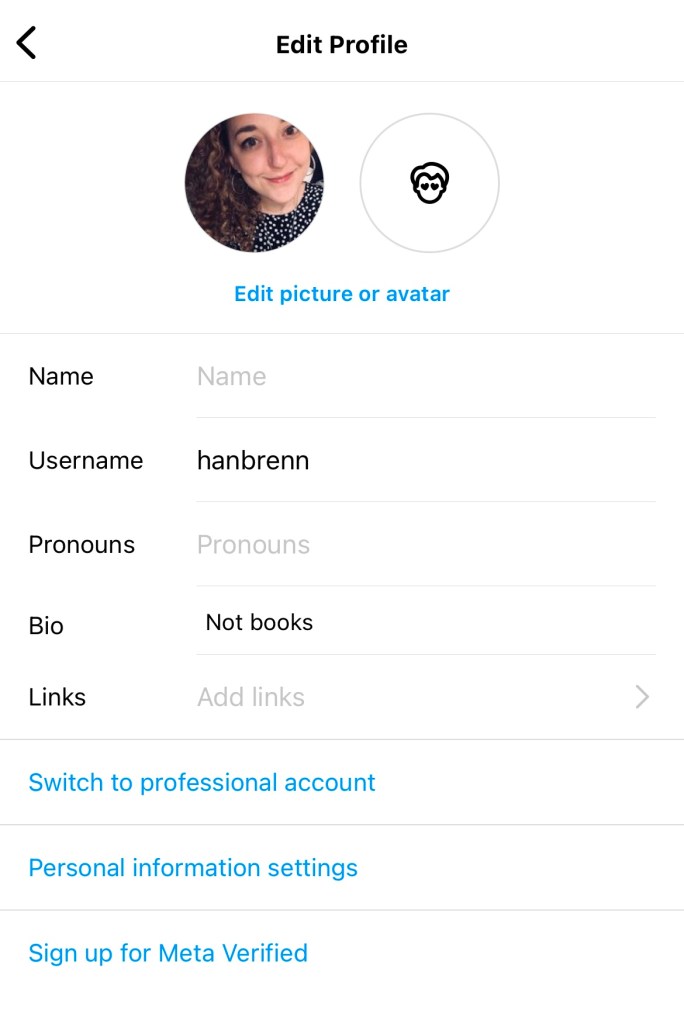Select Edit picture or avatar

click(x=342, y=294)
